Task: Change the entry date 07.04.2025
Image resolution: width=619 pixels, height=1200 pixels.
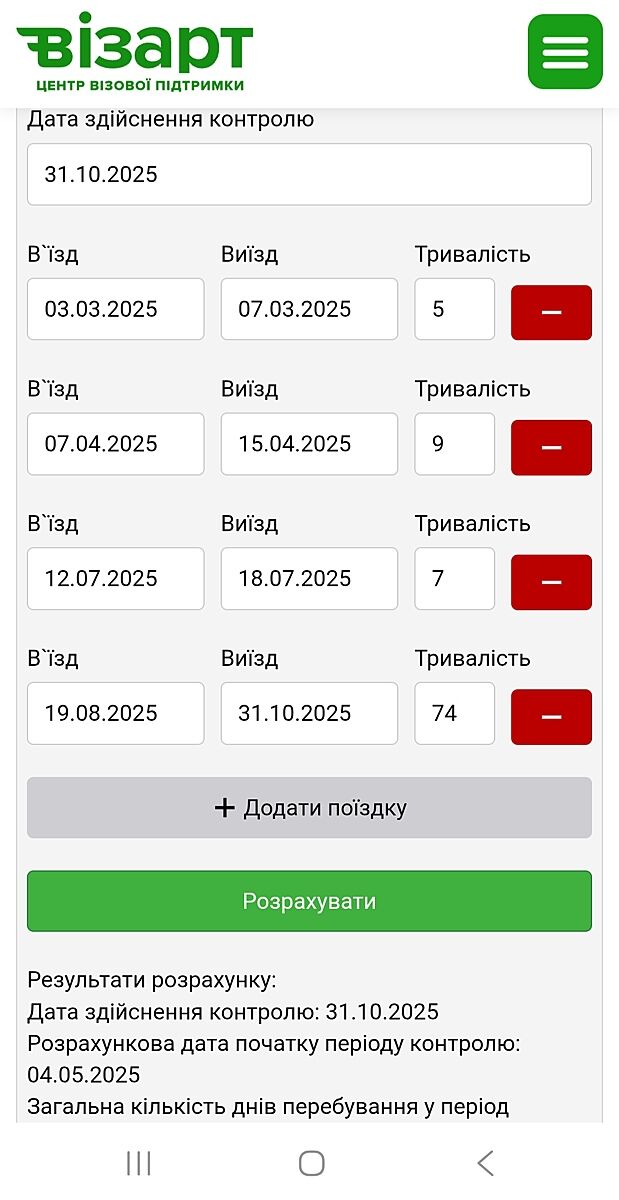Action: (116, 444)
